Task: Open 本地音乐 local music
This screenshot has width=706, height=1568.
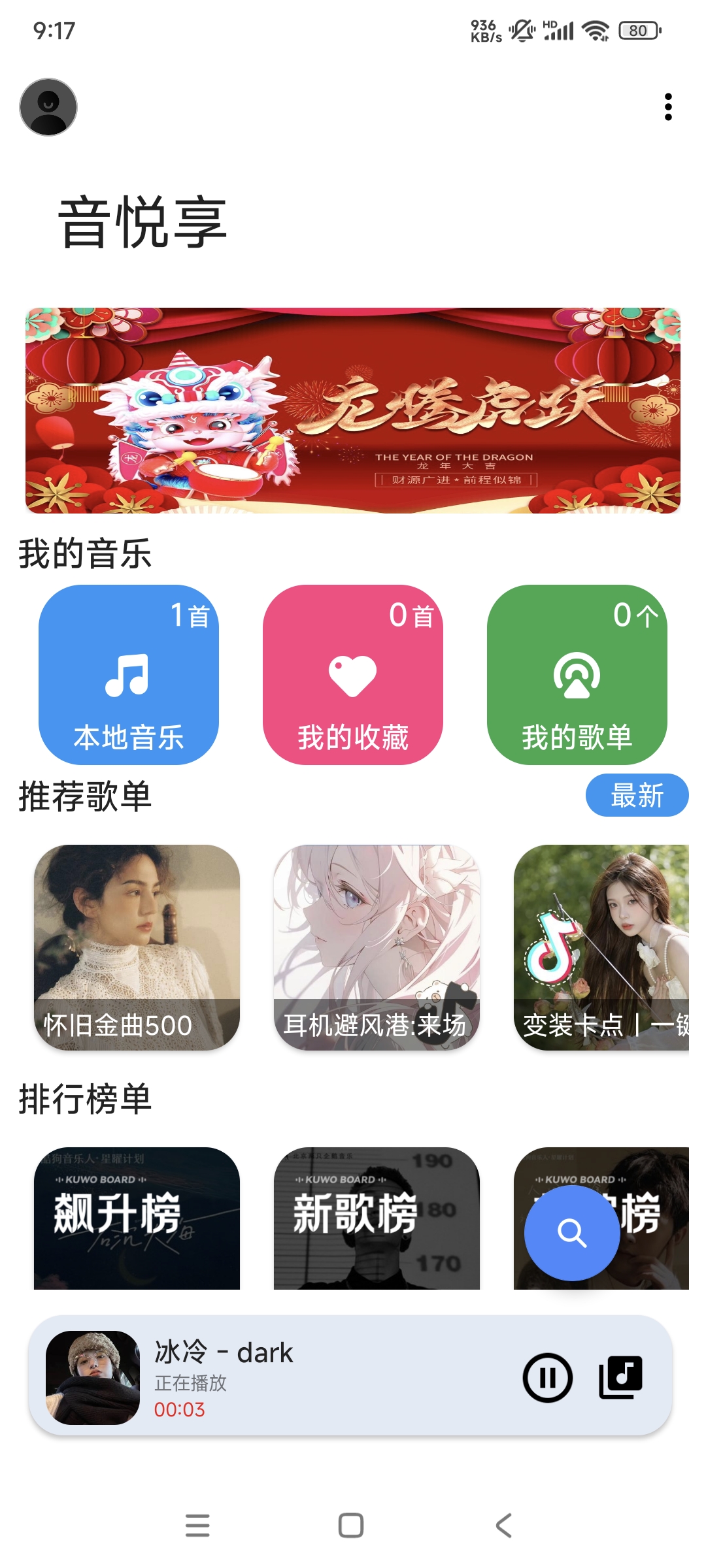Action: coord(129,674)
